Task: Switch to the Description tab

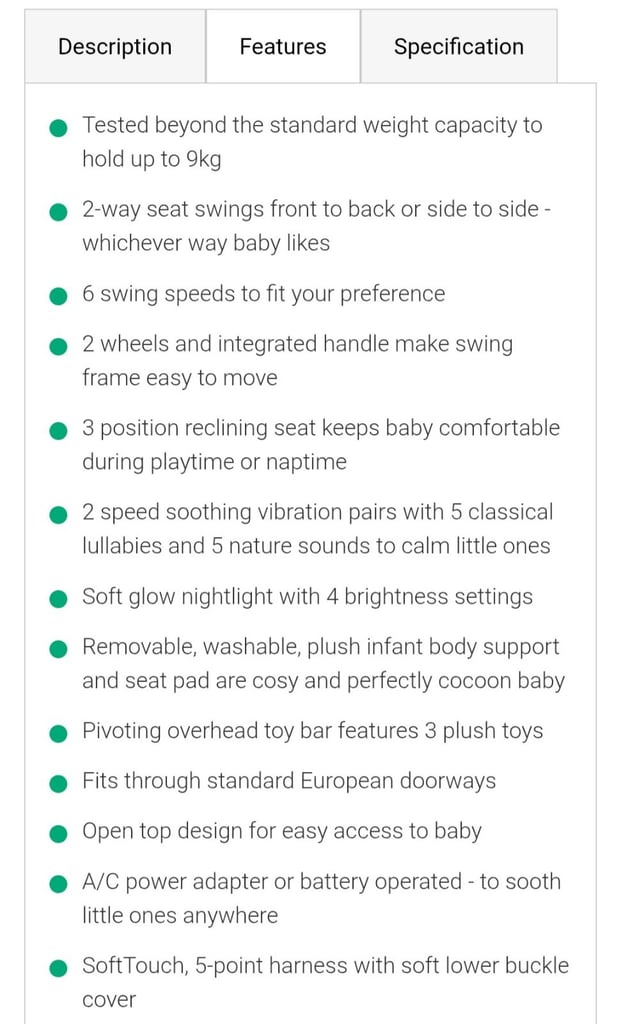Action: tap(115, 46)
